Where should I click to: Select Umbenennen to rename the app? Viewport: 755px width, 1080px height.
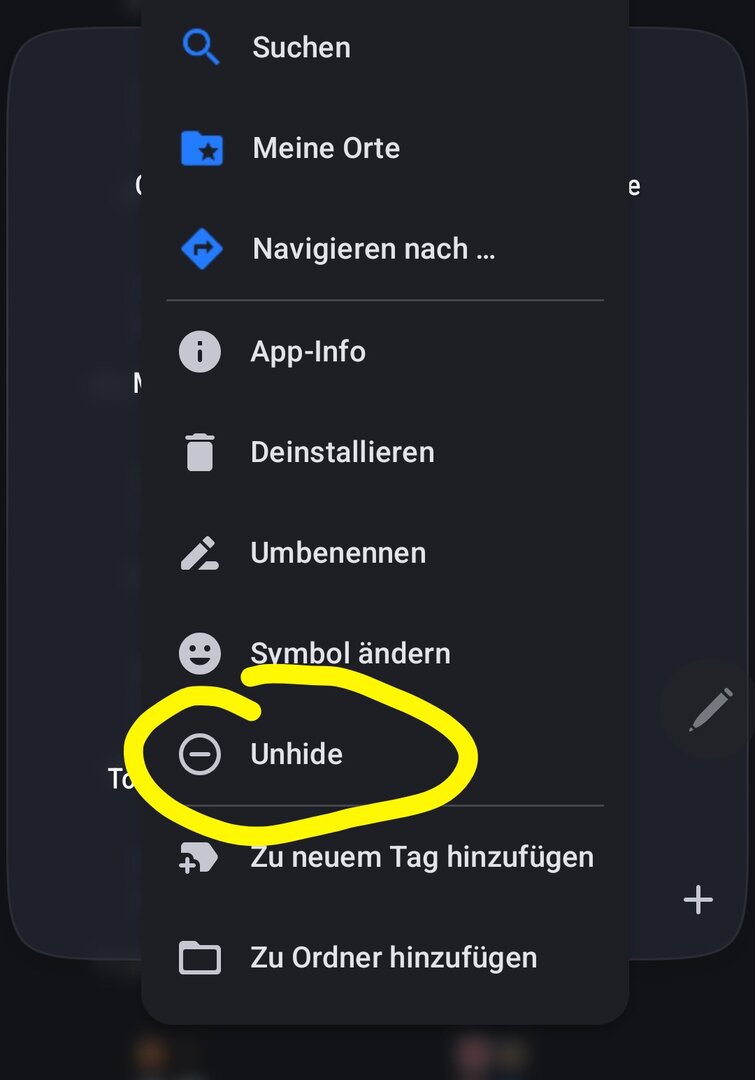coord(338,553)
